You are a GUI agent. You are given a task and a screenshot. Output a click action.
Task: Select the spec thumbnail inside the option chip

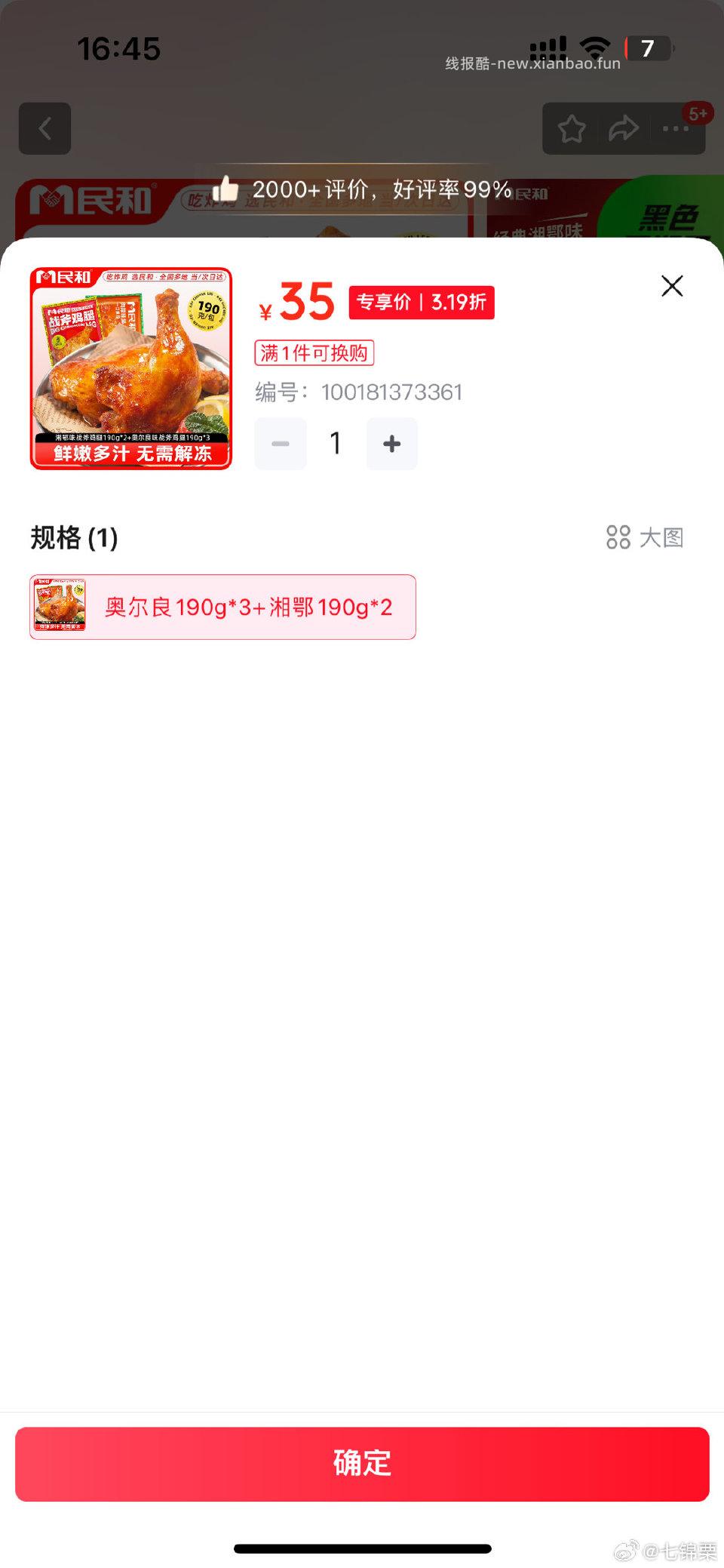tap(60, 607)
